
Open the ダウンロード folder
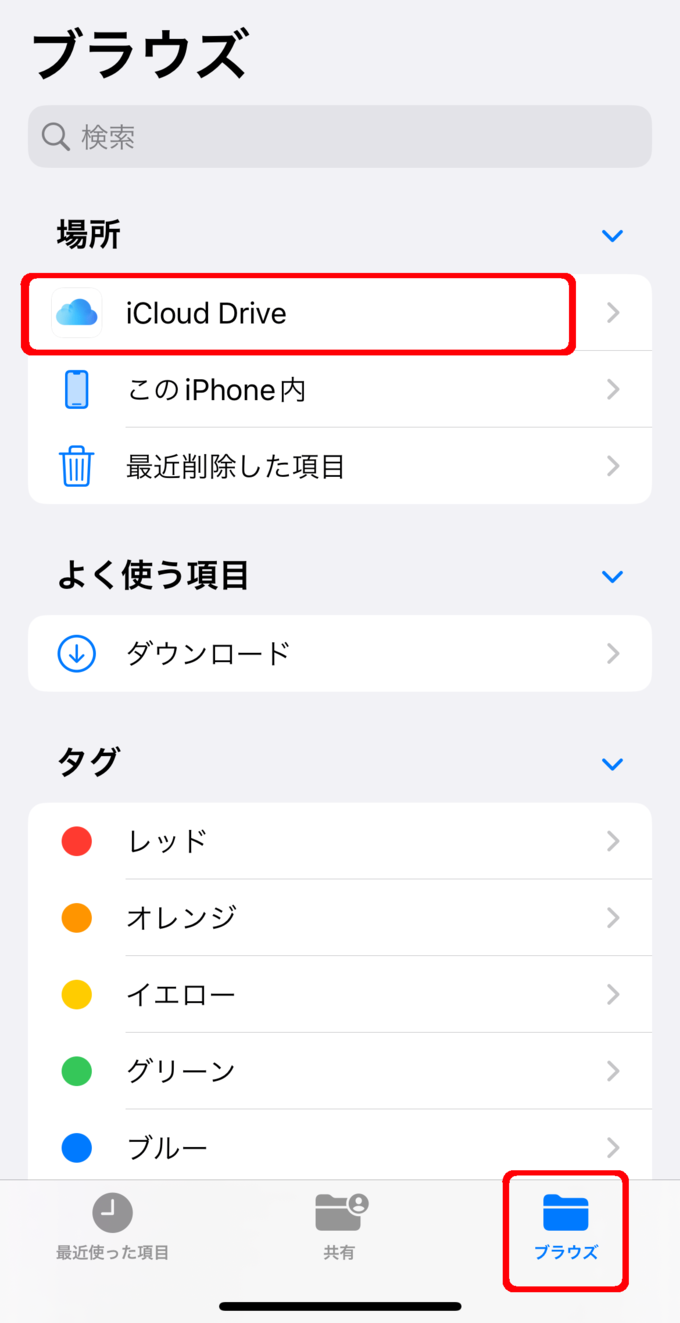coord(340,654)
